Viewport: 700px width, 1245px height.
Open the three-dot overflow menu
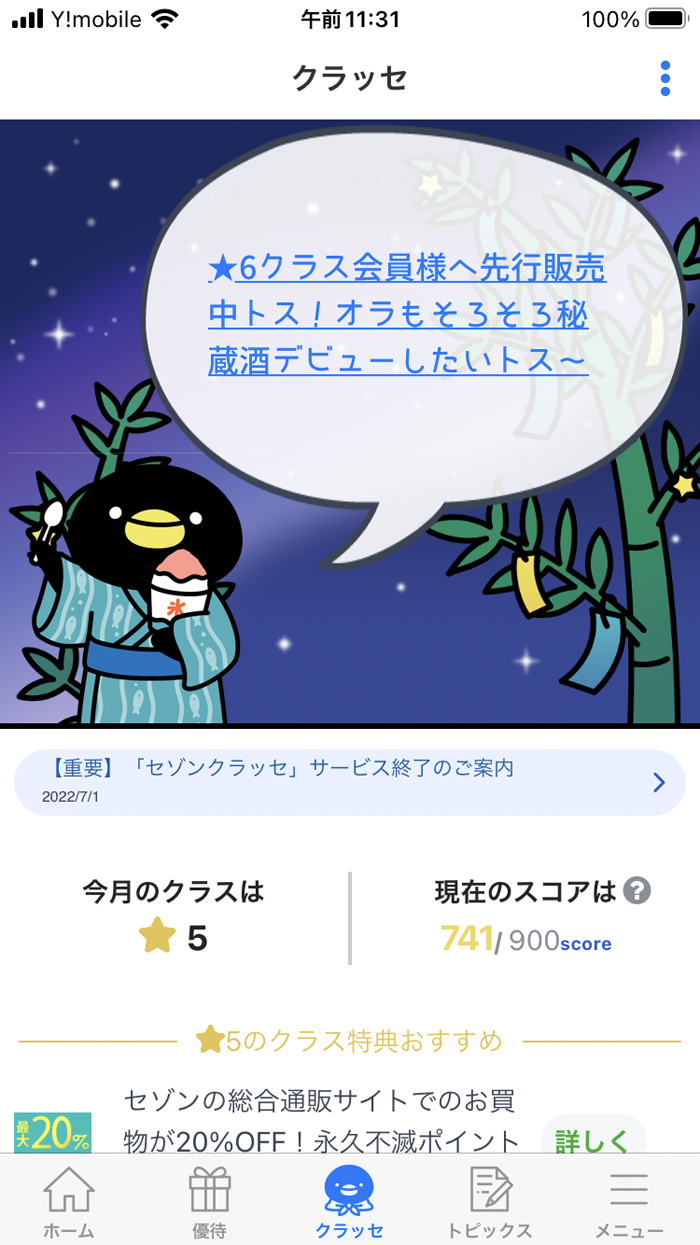coord(665,78)
